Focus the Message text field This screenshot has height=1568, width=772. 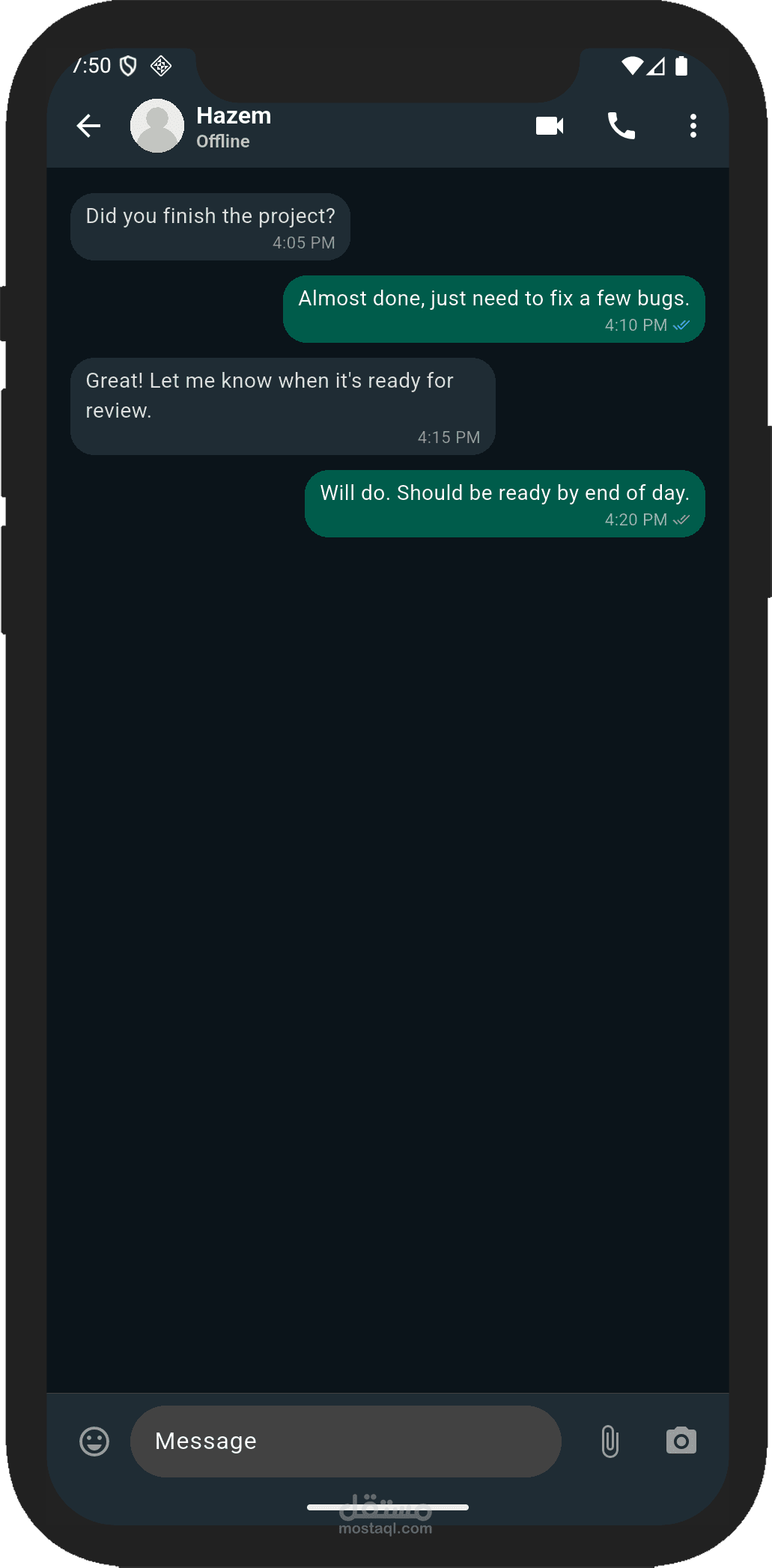click(x=346, y=1441)
